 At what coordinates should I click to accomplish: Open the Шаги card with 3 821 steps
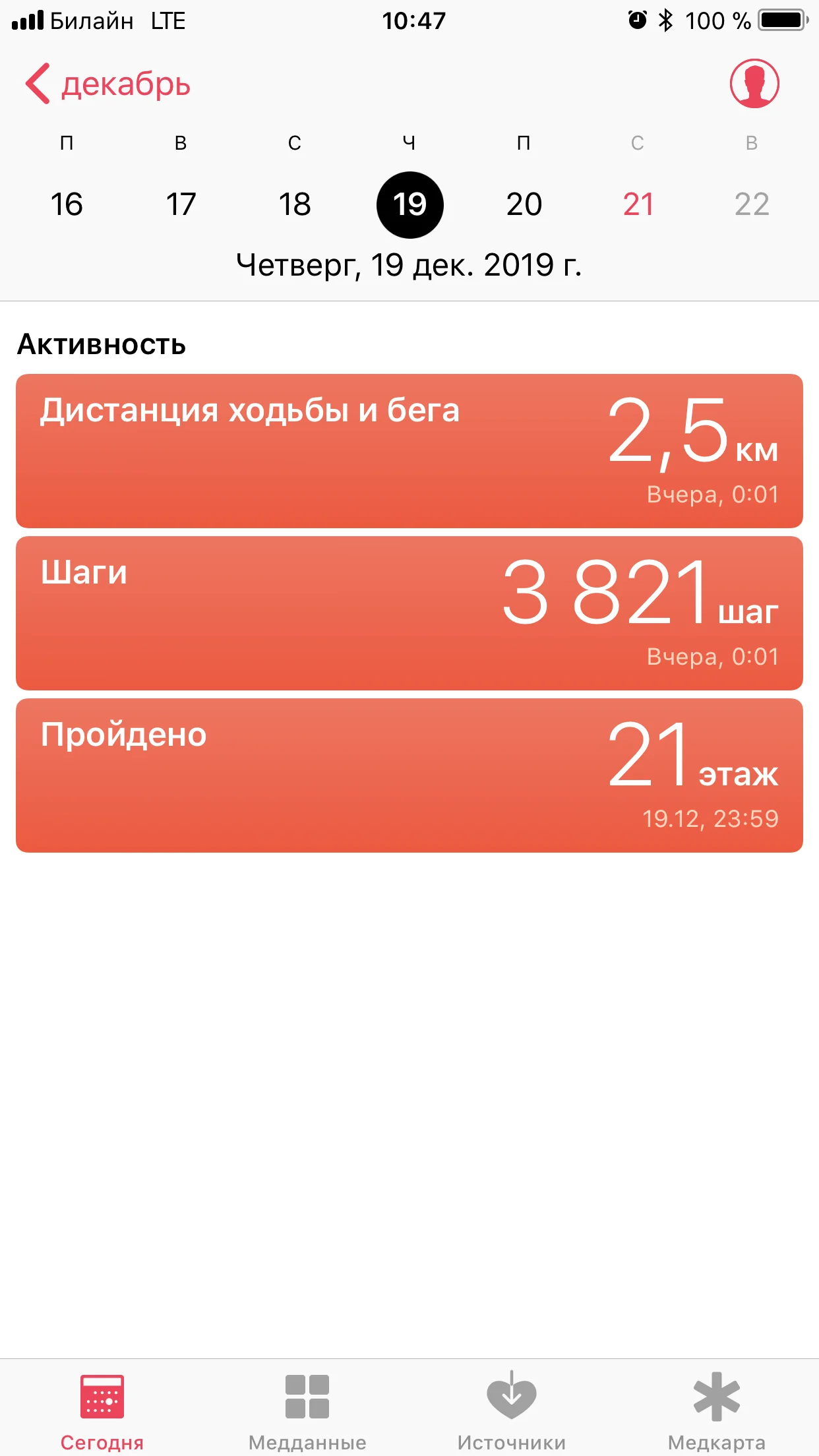tap(409, 613)
